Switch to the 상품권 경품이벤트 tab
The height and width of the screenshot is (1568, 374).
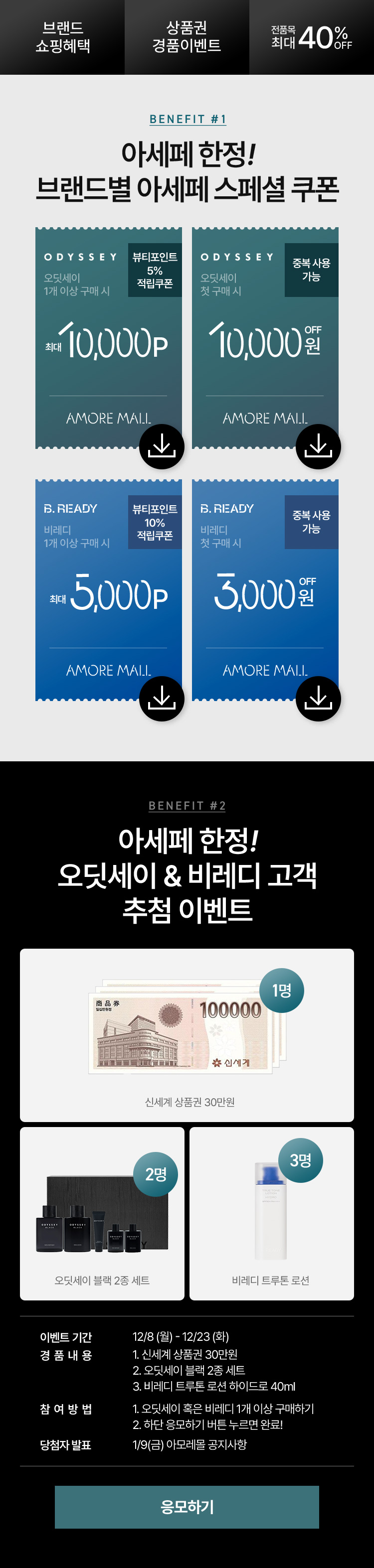click(x=187, y=37)
